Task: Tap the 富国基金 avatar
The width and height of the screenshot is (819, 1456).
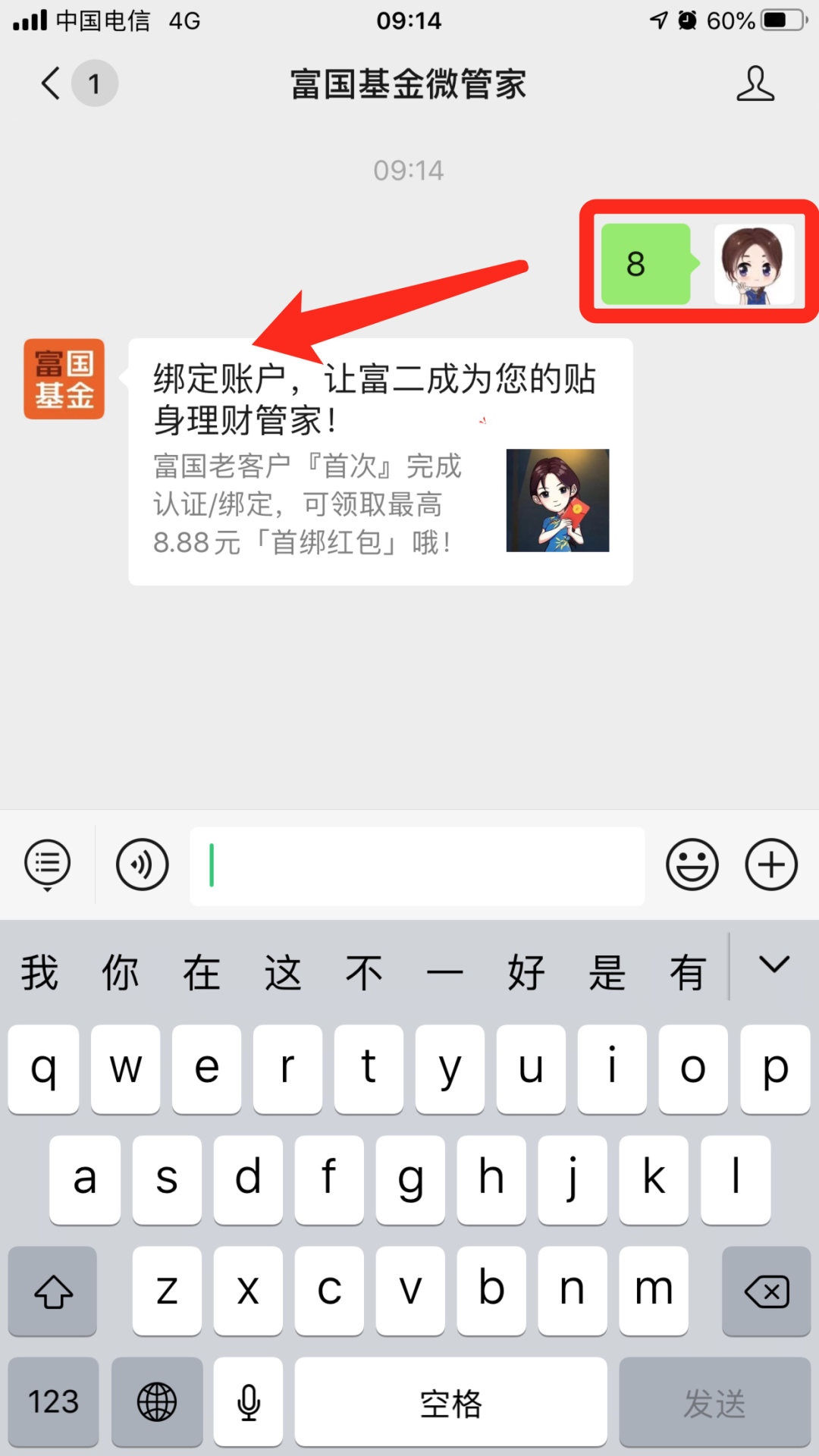Action: (x=64, y=379)
